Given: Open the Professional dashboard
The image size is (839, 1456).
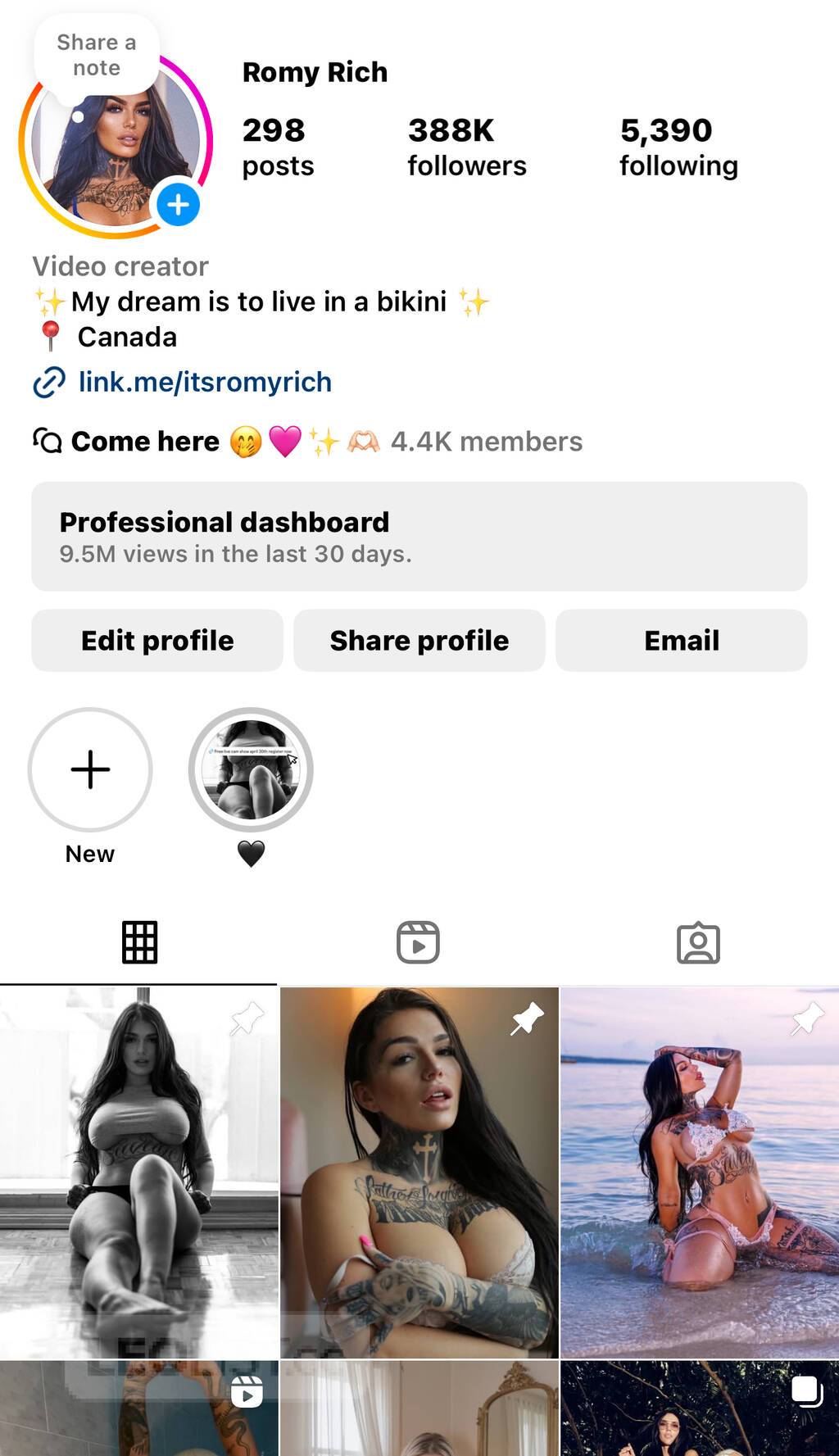Looking at the screenshot, I should click(419, 537).
